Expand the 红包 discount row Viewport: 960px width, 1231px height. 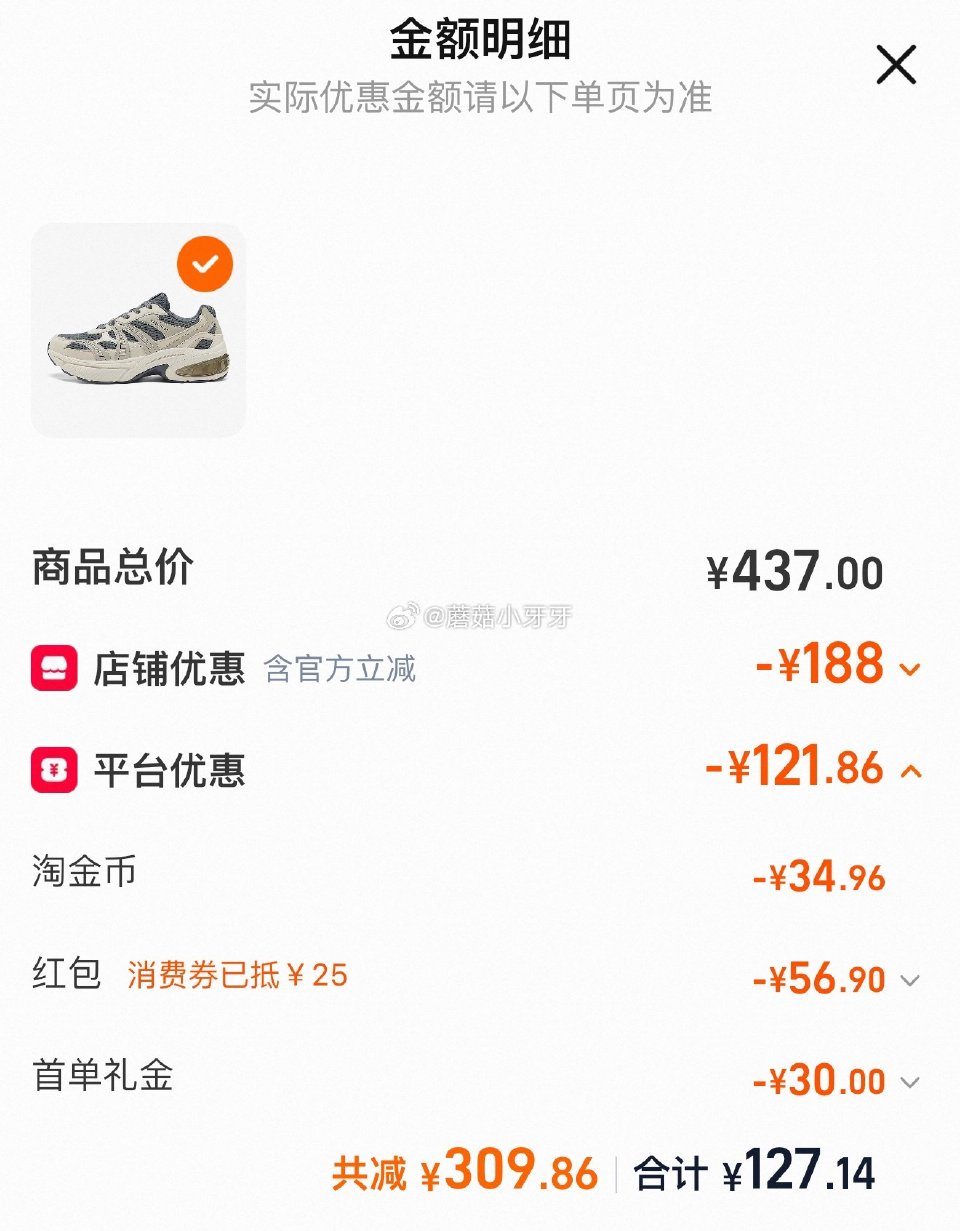click(x=909, y=980)
